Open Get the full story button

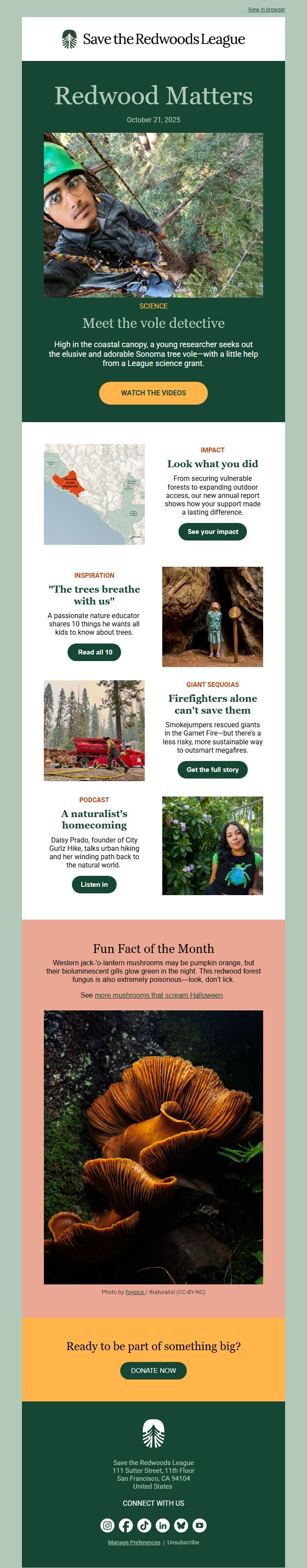point(213,769)
